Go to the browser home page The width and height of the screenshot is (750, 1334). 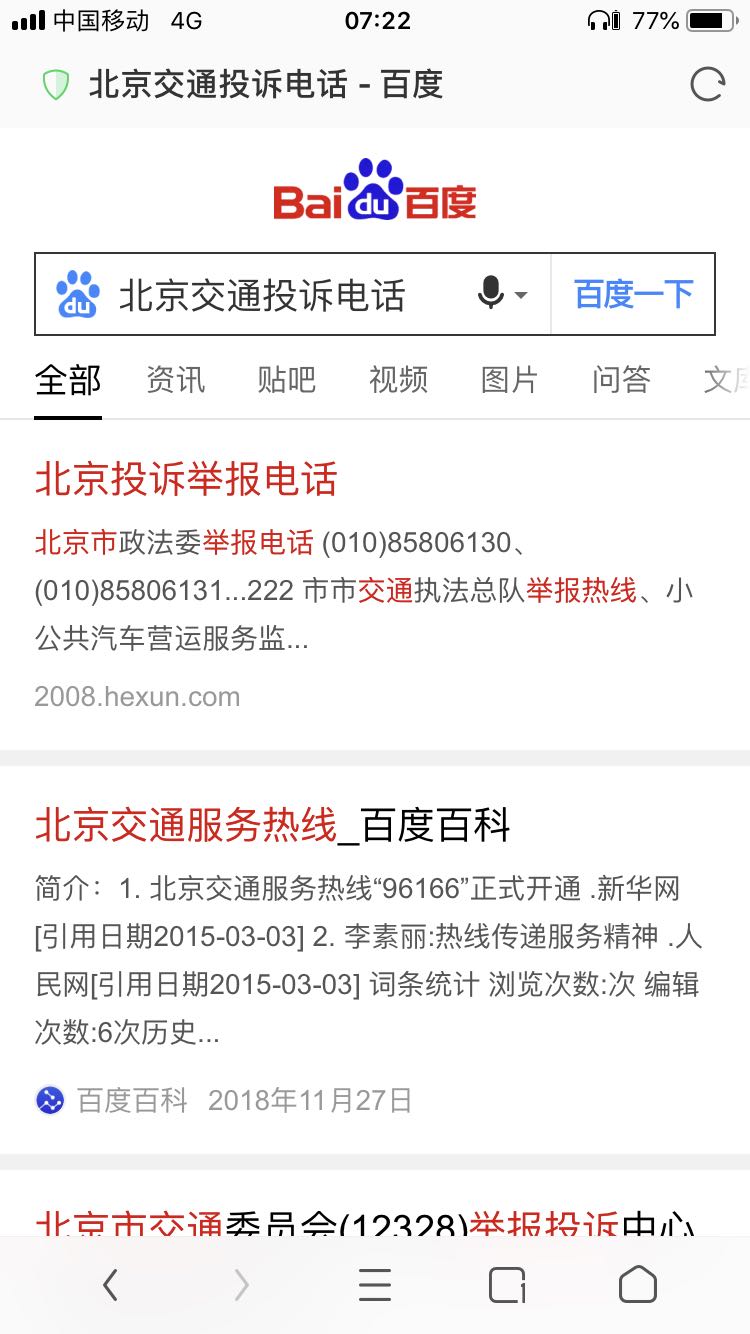pos(638,1285)
